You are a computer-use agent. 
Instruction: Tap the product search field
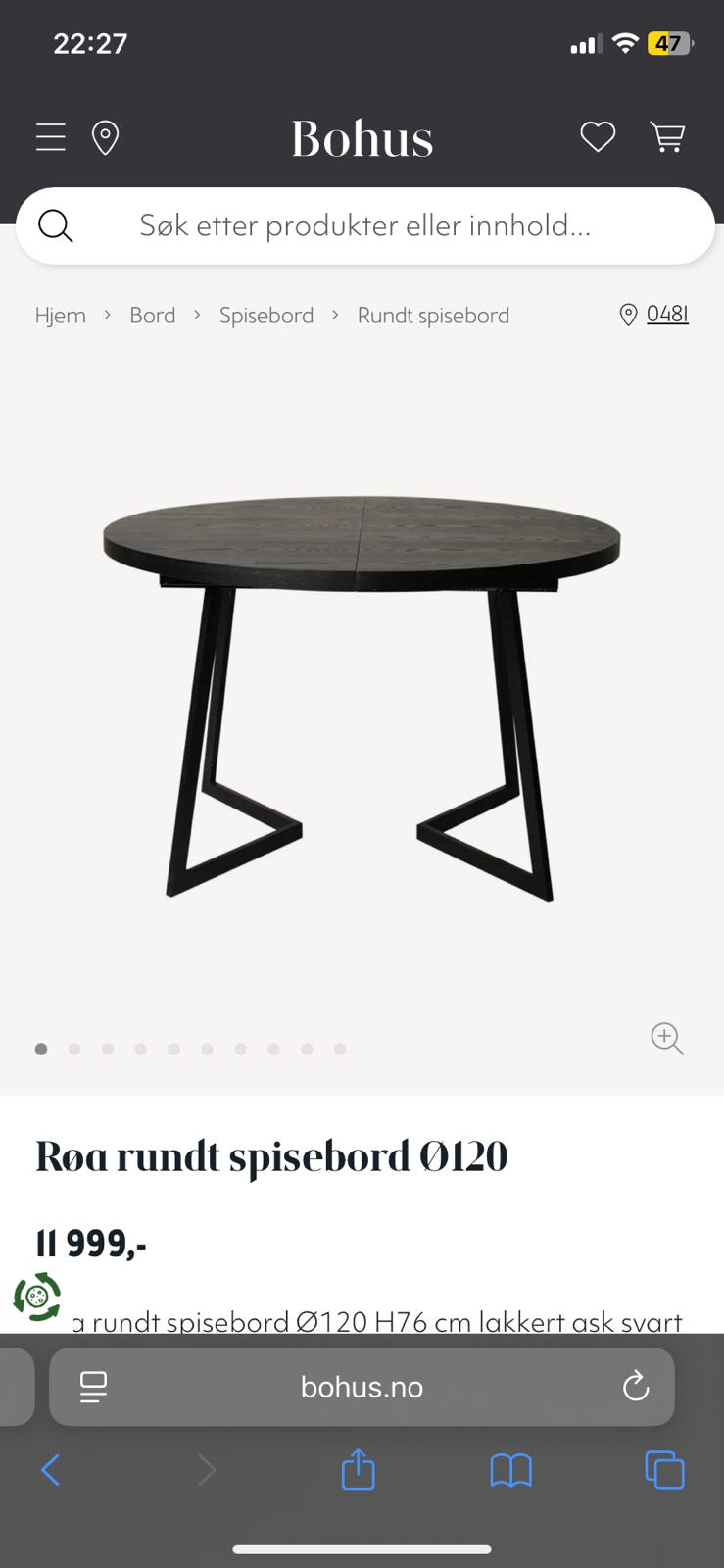364,225
